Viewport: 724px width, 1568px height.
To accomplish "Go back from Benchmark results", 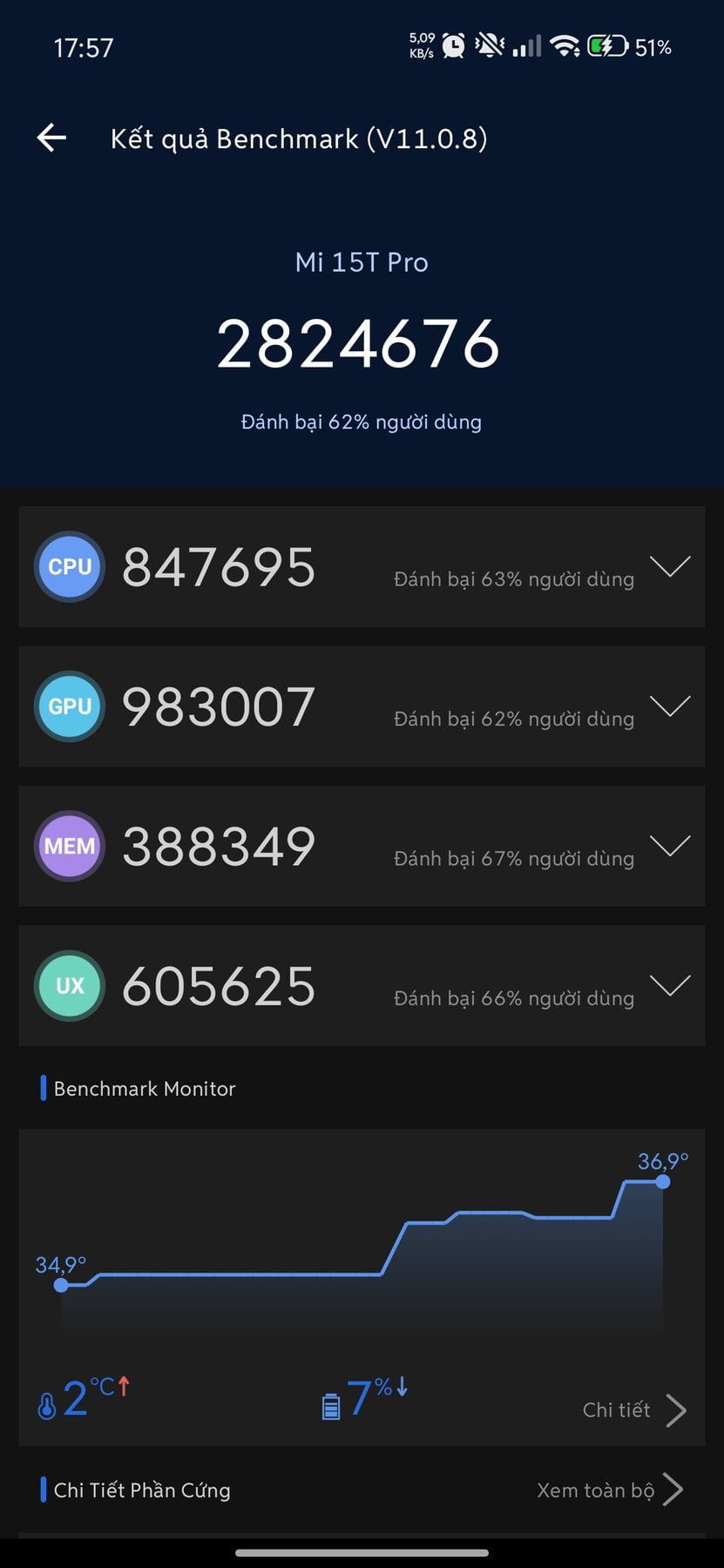I will pos(51,138).
